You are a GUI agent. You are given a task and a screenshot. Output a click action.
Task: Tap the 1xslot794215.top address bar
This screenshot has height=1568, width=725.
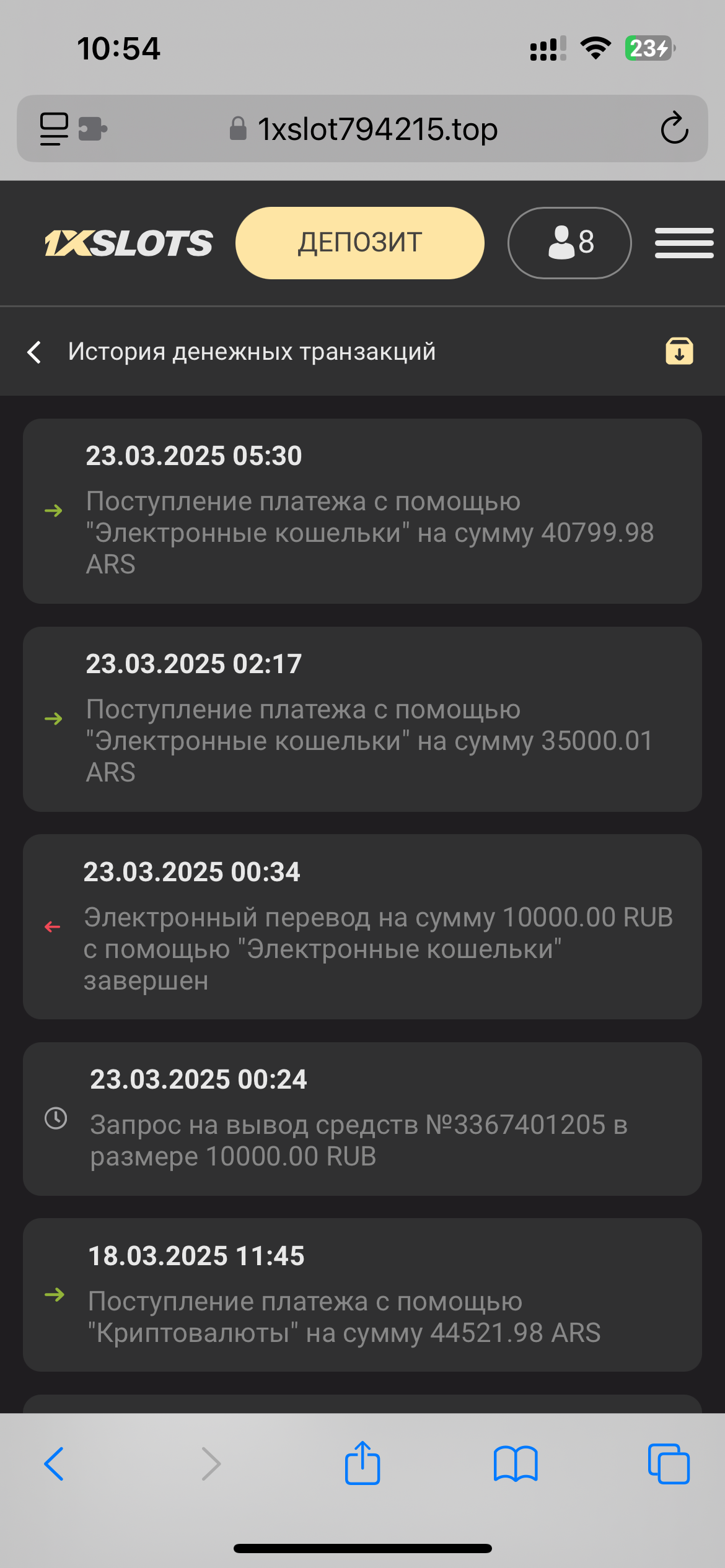[377, 129]
